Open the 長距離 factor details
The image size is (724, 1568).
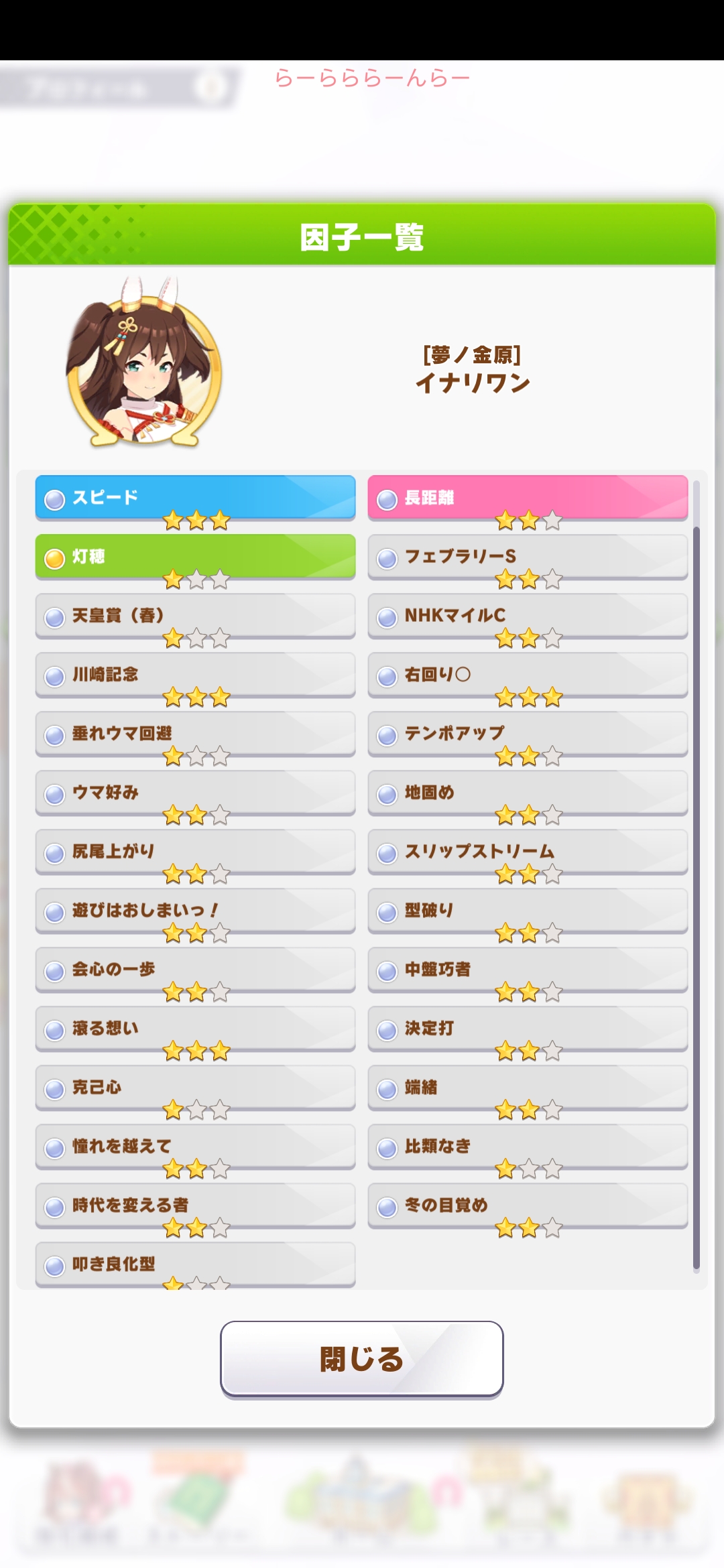pos(528,498)
